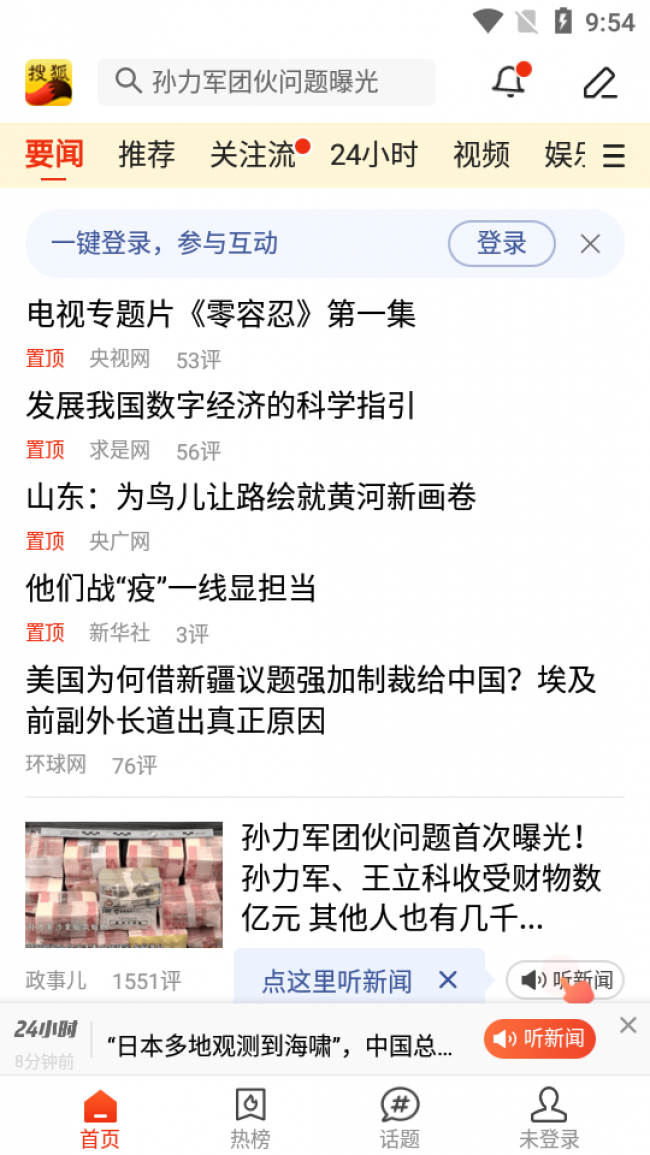650x1155 pixels.
Task: Switch to the 关注流 tab
Action: [x=253, y=155]
